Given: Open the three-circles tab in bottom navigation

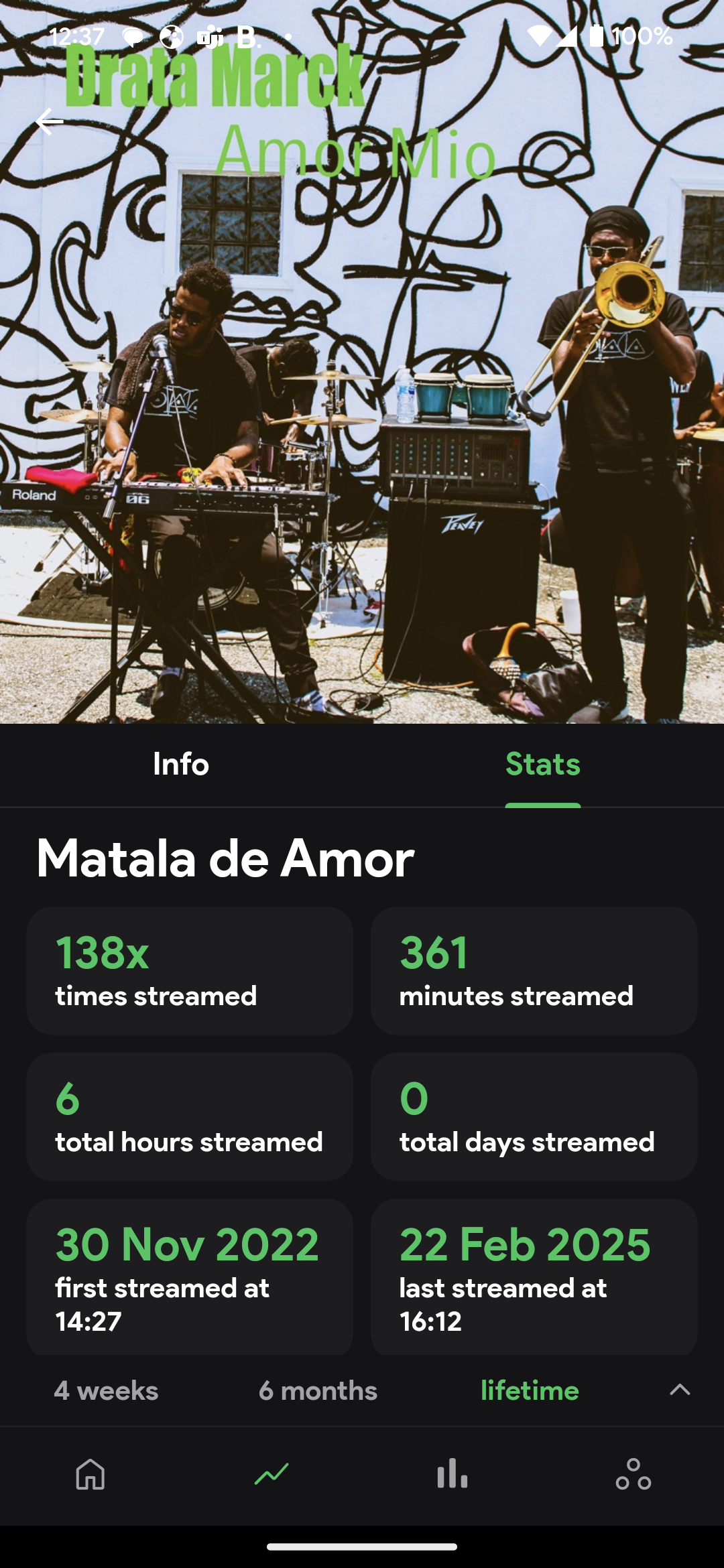Looking at the screenshot, I should coord(633,1475).
